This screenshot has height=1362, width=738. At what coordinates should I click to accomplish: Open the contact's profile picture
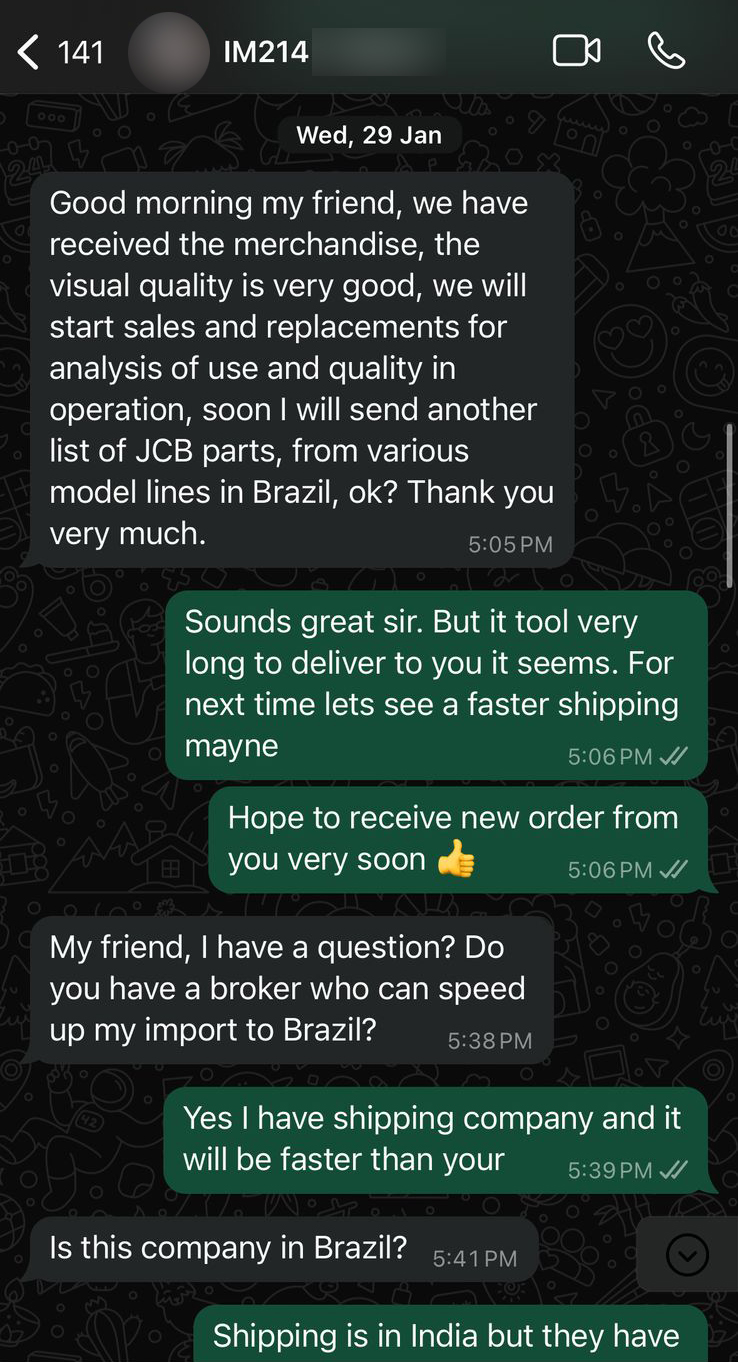coord(169,52)
